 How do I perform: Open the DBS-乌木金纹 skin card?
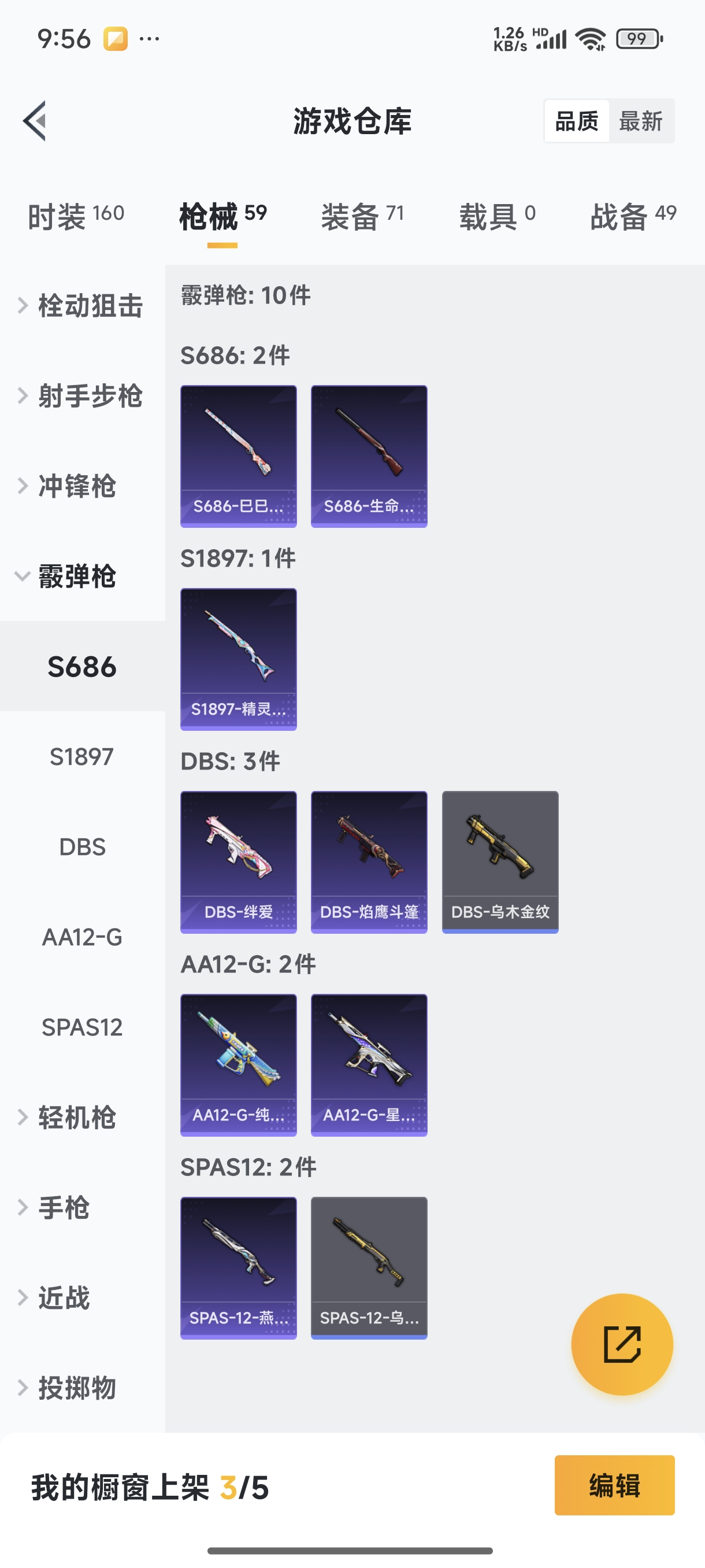click(500, 862)
